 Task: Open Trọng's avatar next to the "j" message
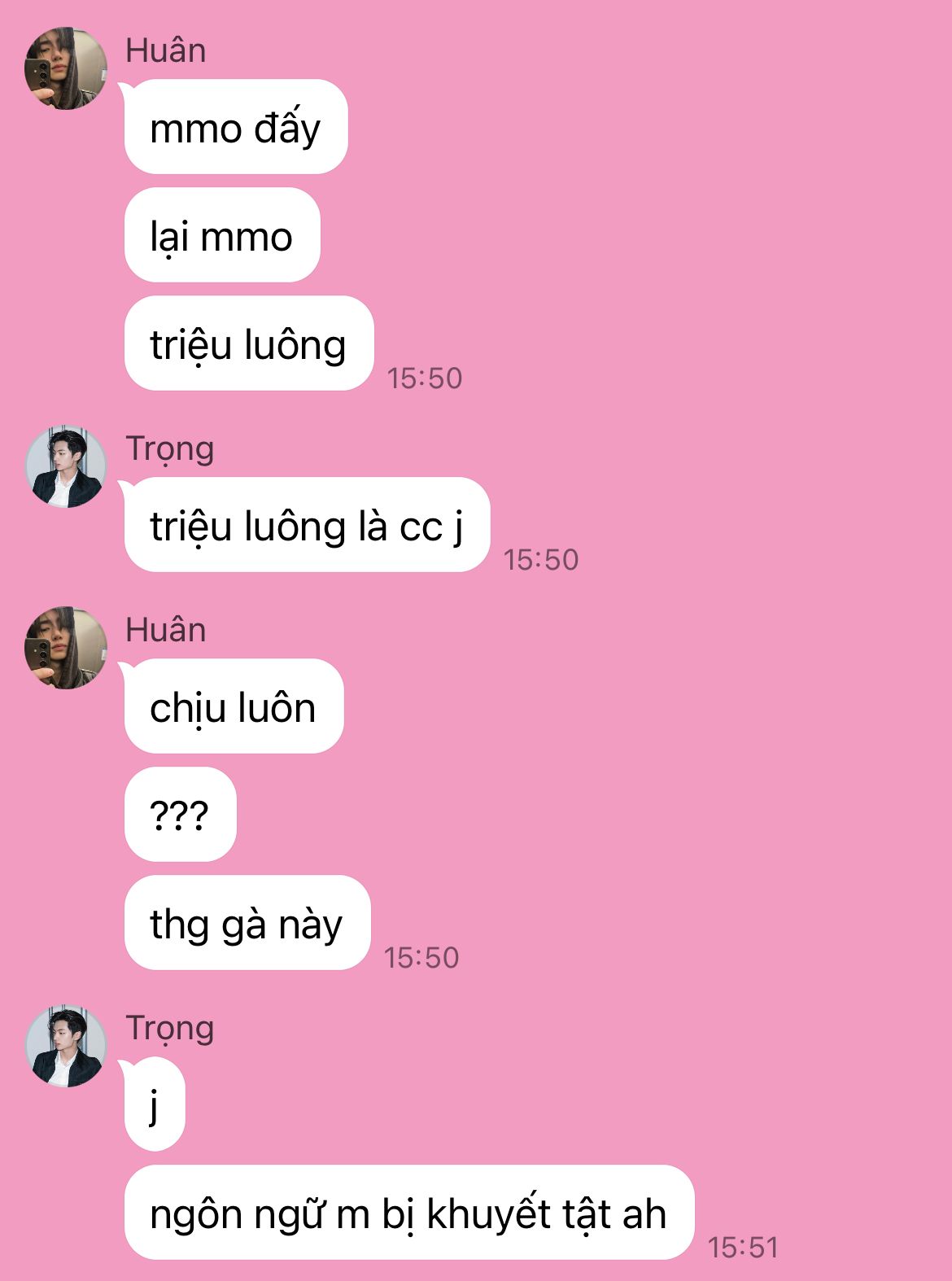point(66,1046)
